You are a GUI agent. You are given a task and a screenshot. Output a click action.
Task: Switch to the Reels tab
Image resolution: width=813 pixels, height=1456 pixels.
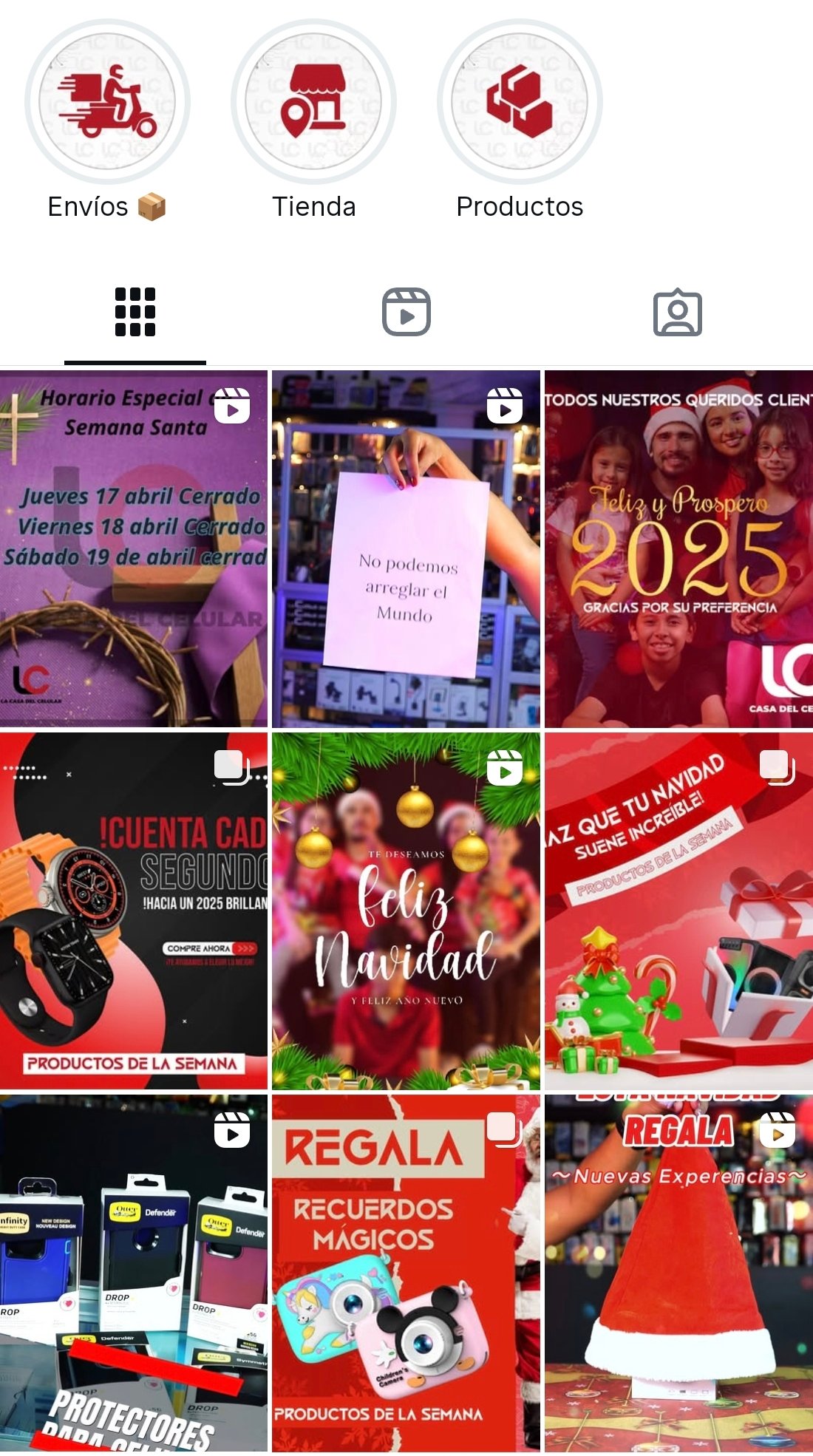coord(406,312)
